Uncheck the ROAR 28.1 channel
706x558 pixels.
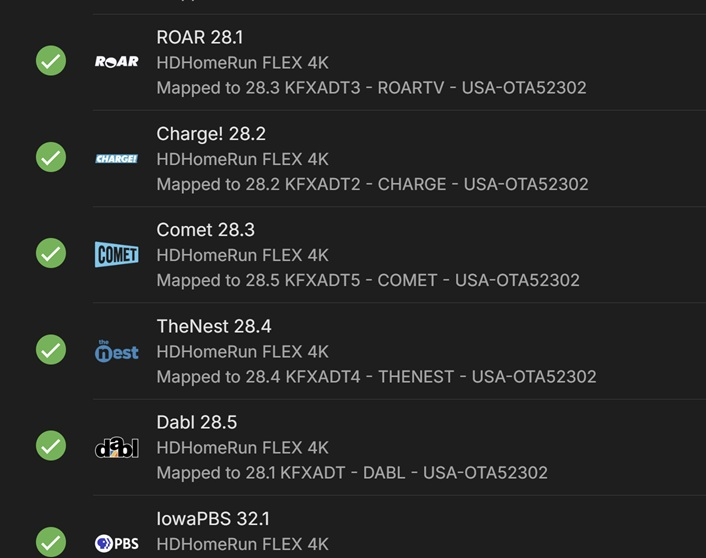[51, 62]
